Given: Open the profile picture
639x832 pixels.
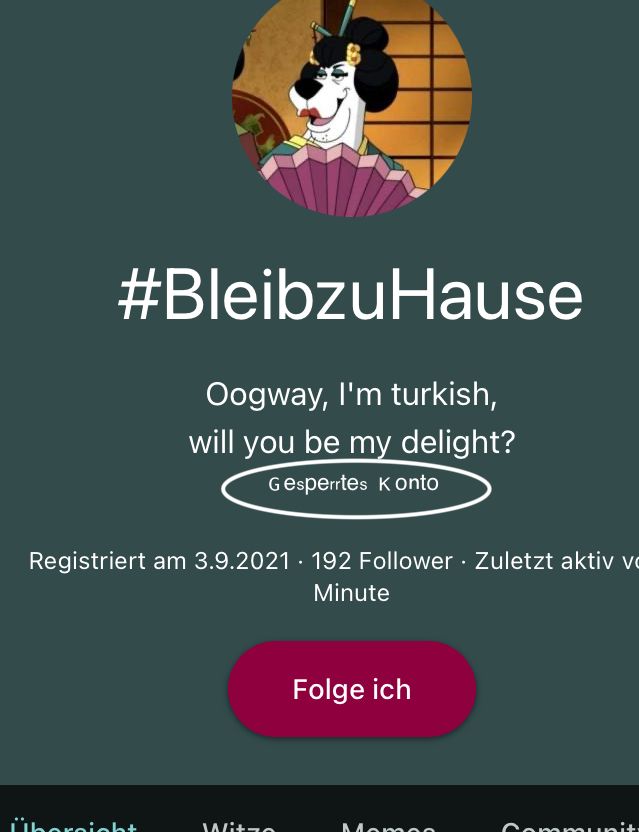Looking at the screenshot, I should pyautogui.click(x=351, y=100).
